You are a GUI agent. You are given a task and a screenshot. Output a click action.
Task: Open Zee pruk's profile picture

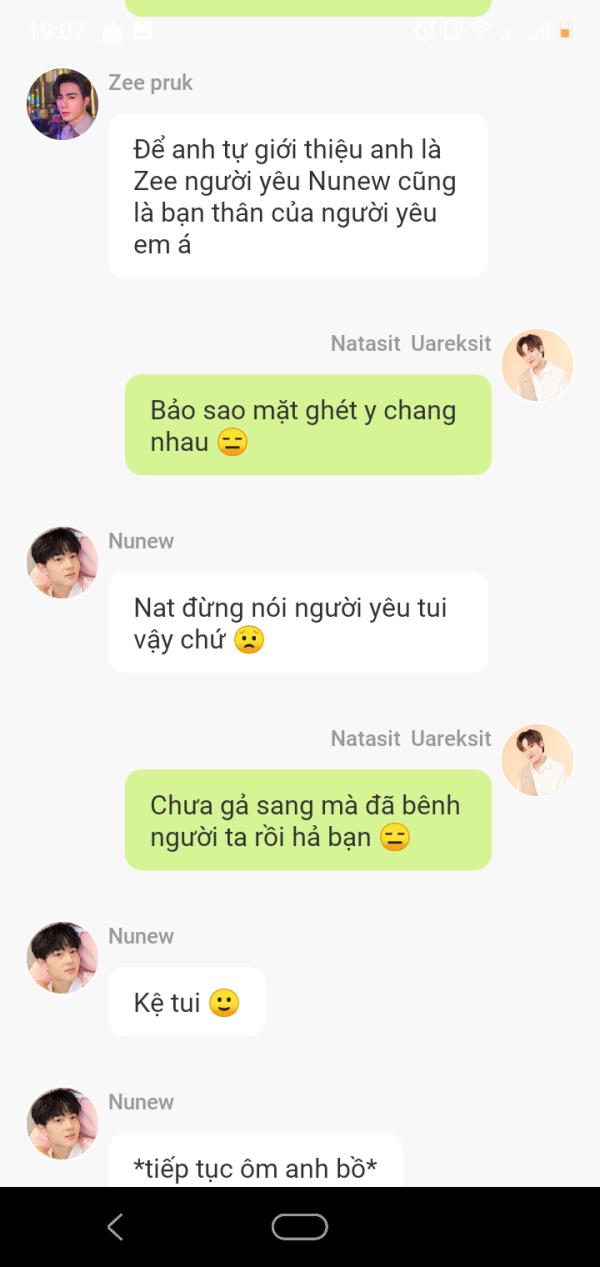click(x=62, y=104)
